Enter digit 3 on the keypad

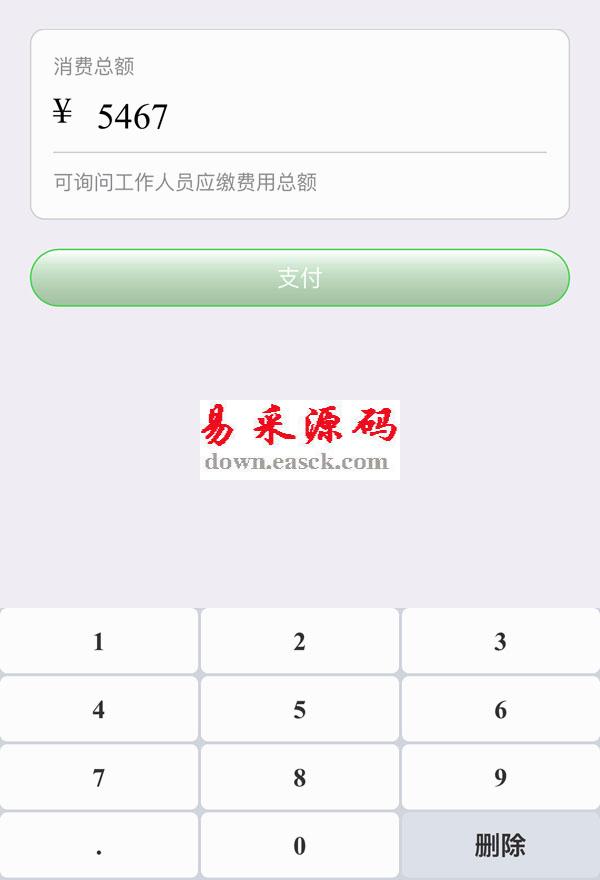(500, 641)
